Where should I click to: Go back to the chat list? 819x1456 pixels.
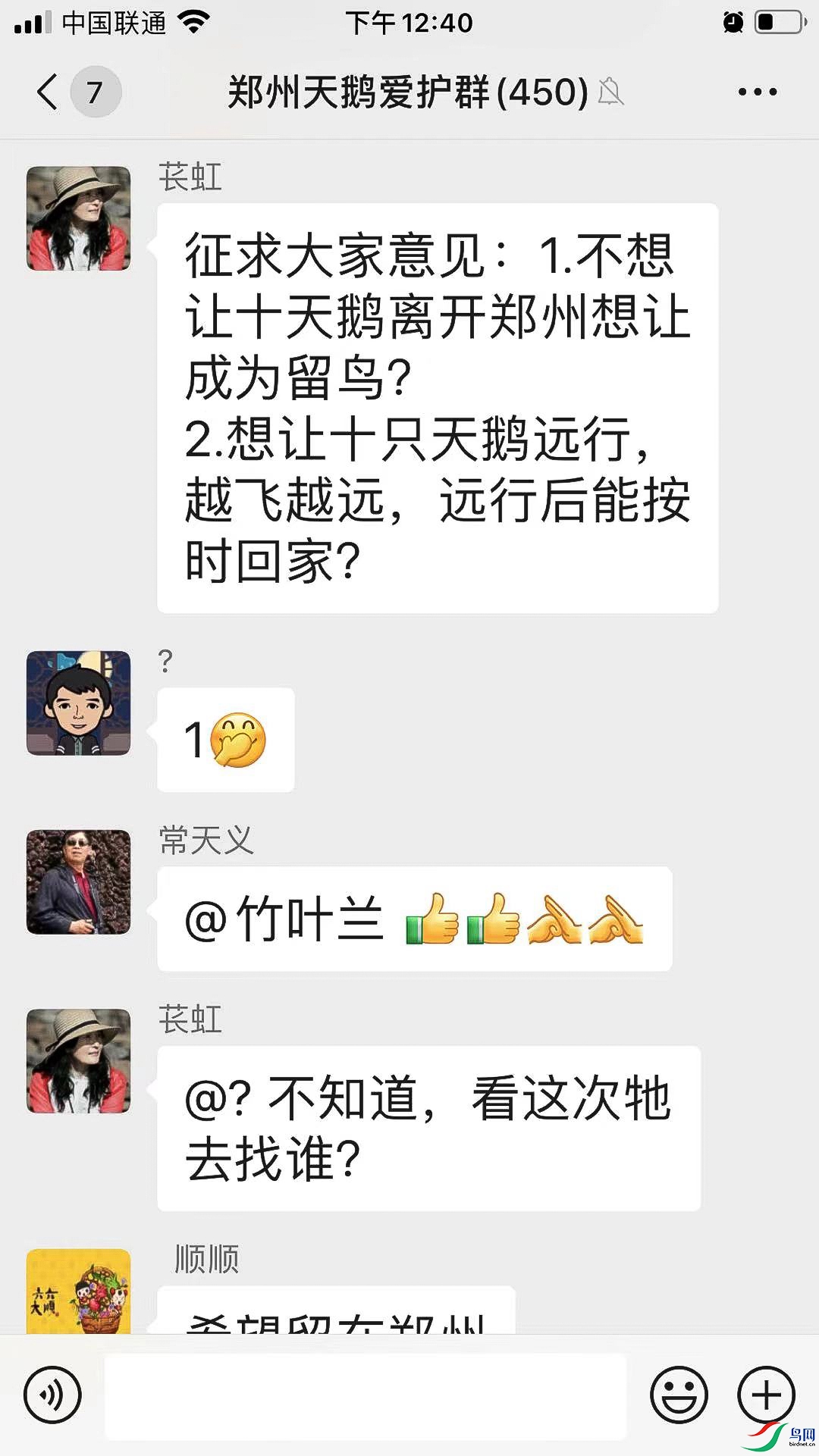[49, 92]
